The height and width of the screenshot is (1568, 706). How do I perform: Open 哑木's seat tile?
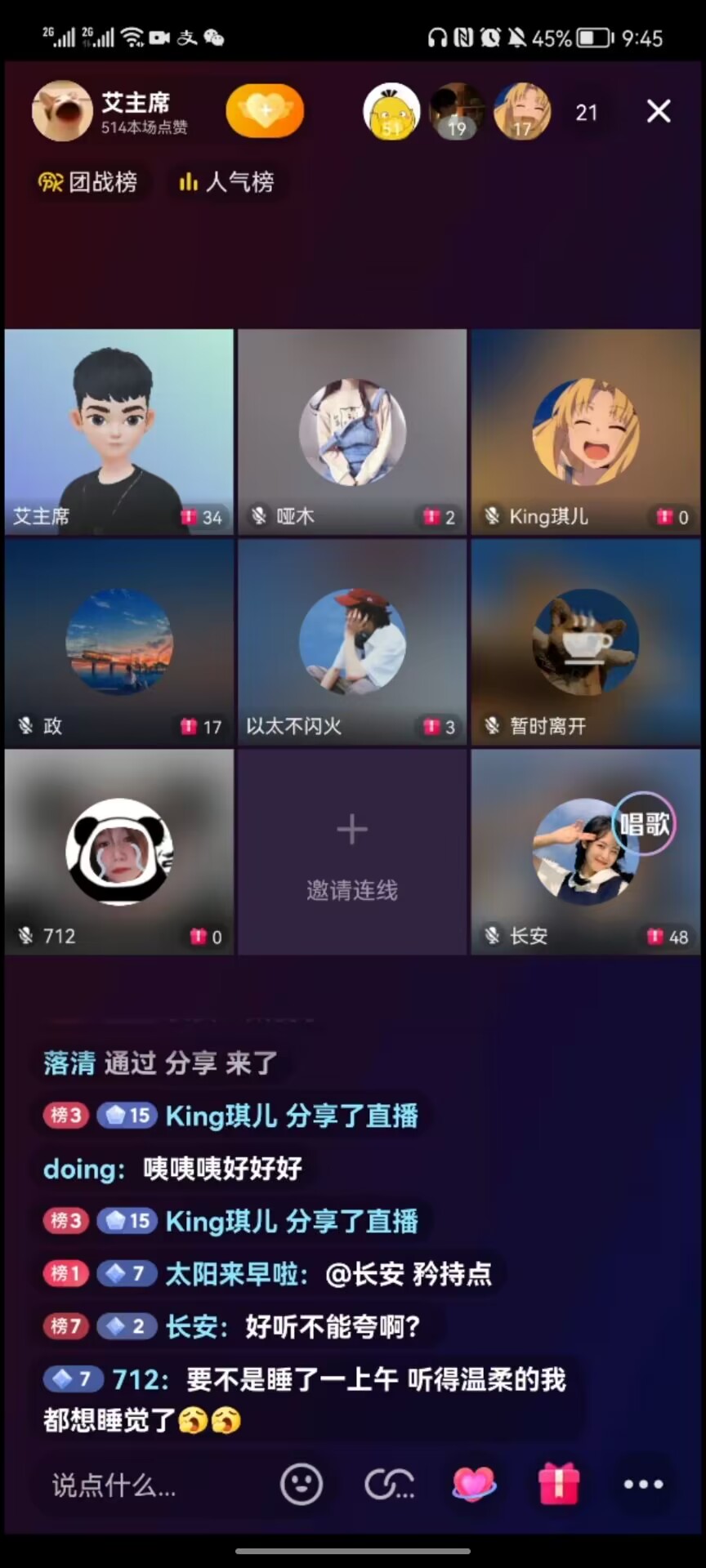point(352,433)
